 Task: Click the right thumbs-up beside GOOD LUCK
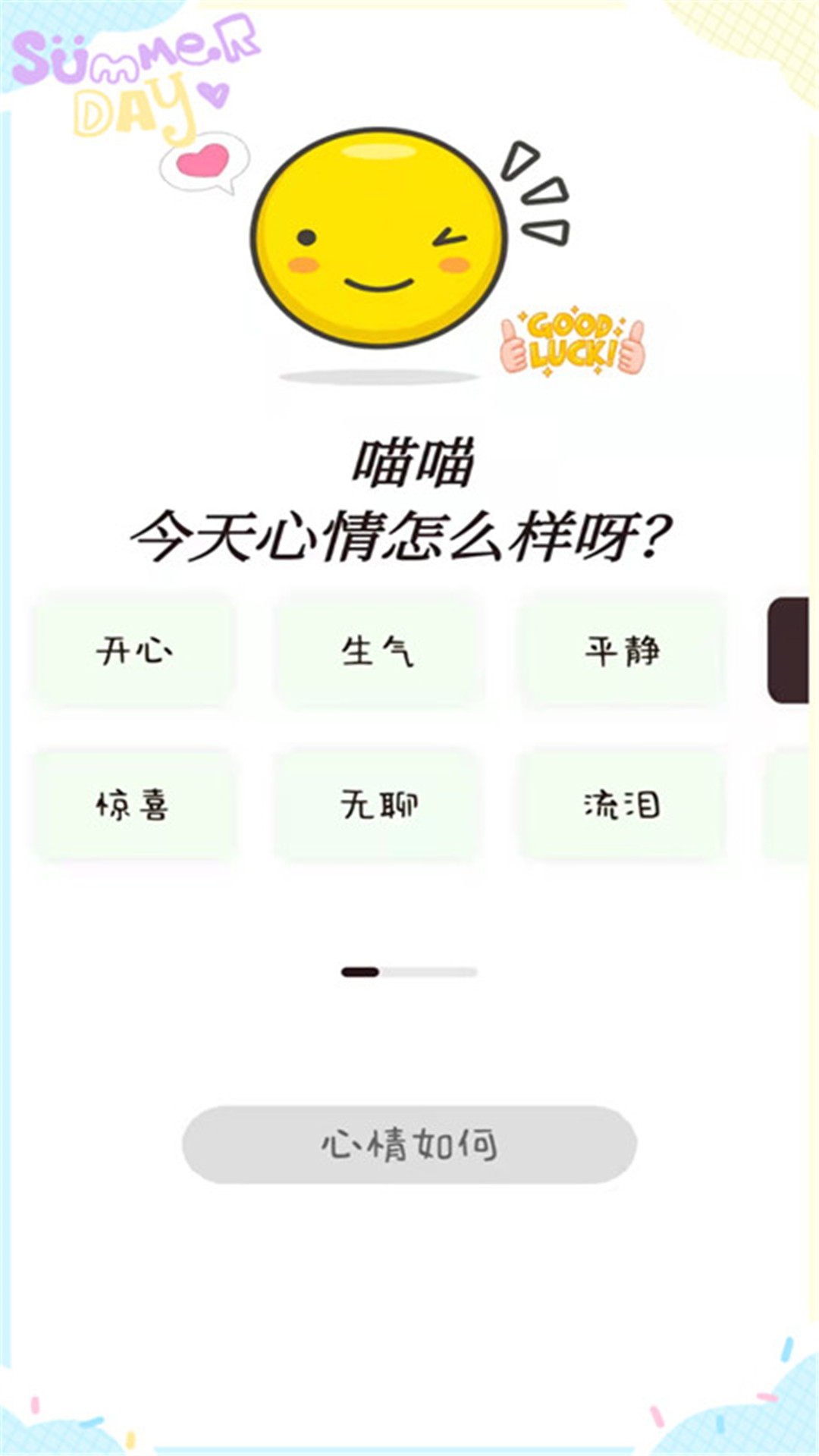tap(632, 345)
